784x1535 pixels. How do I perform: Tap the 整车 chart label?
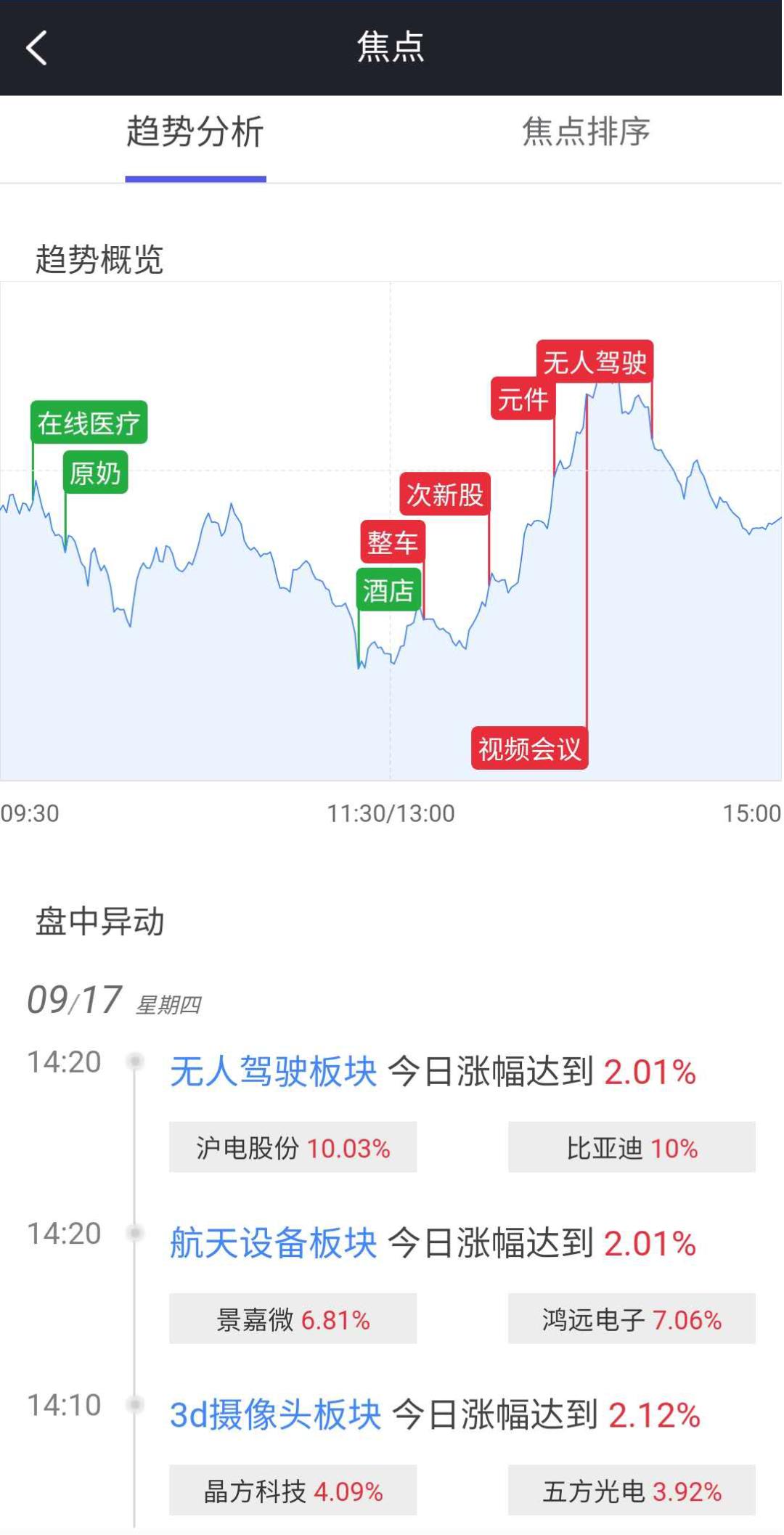tap(393, 541)
